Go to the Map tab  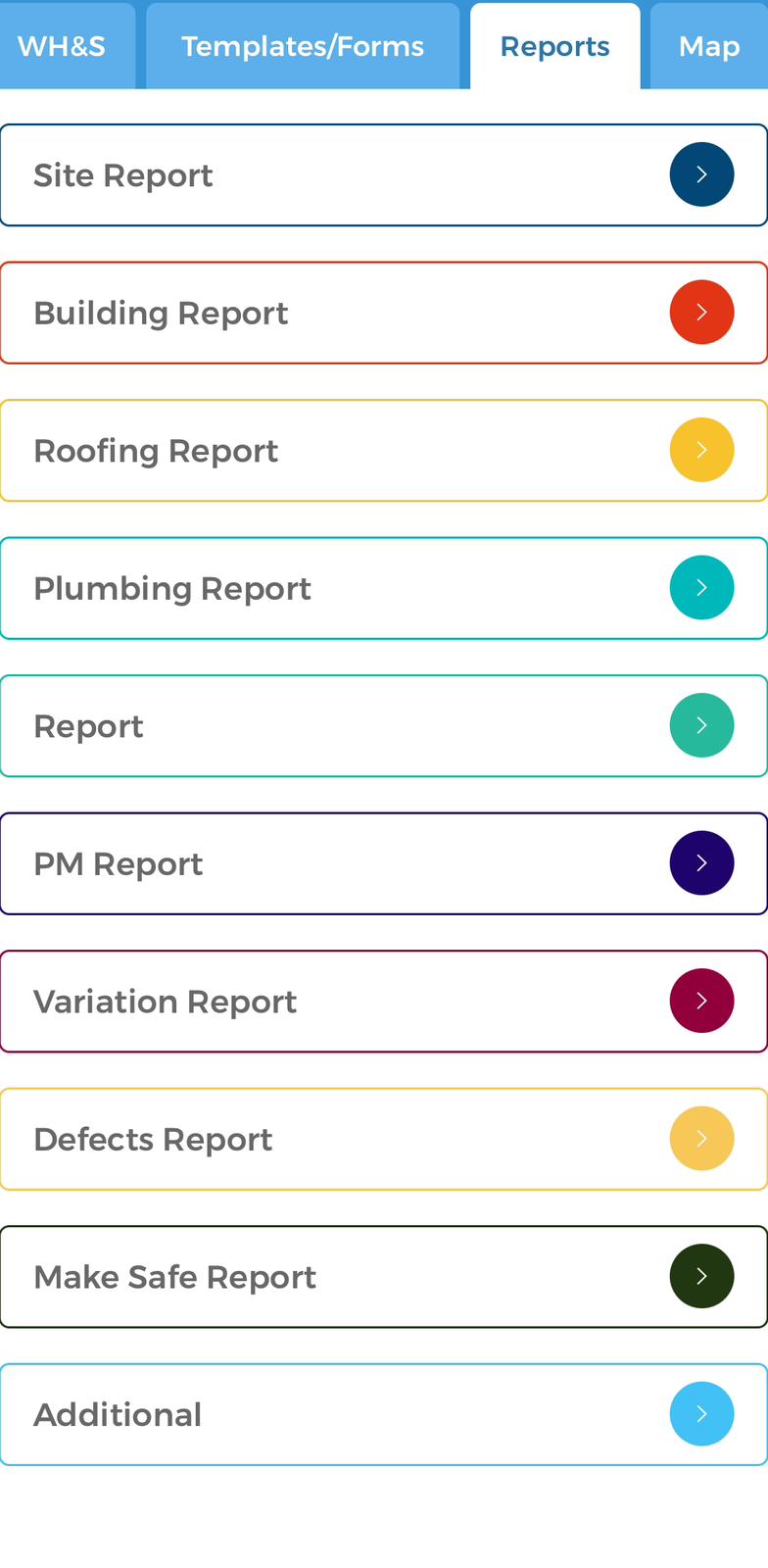[x=708, y=47]
